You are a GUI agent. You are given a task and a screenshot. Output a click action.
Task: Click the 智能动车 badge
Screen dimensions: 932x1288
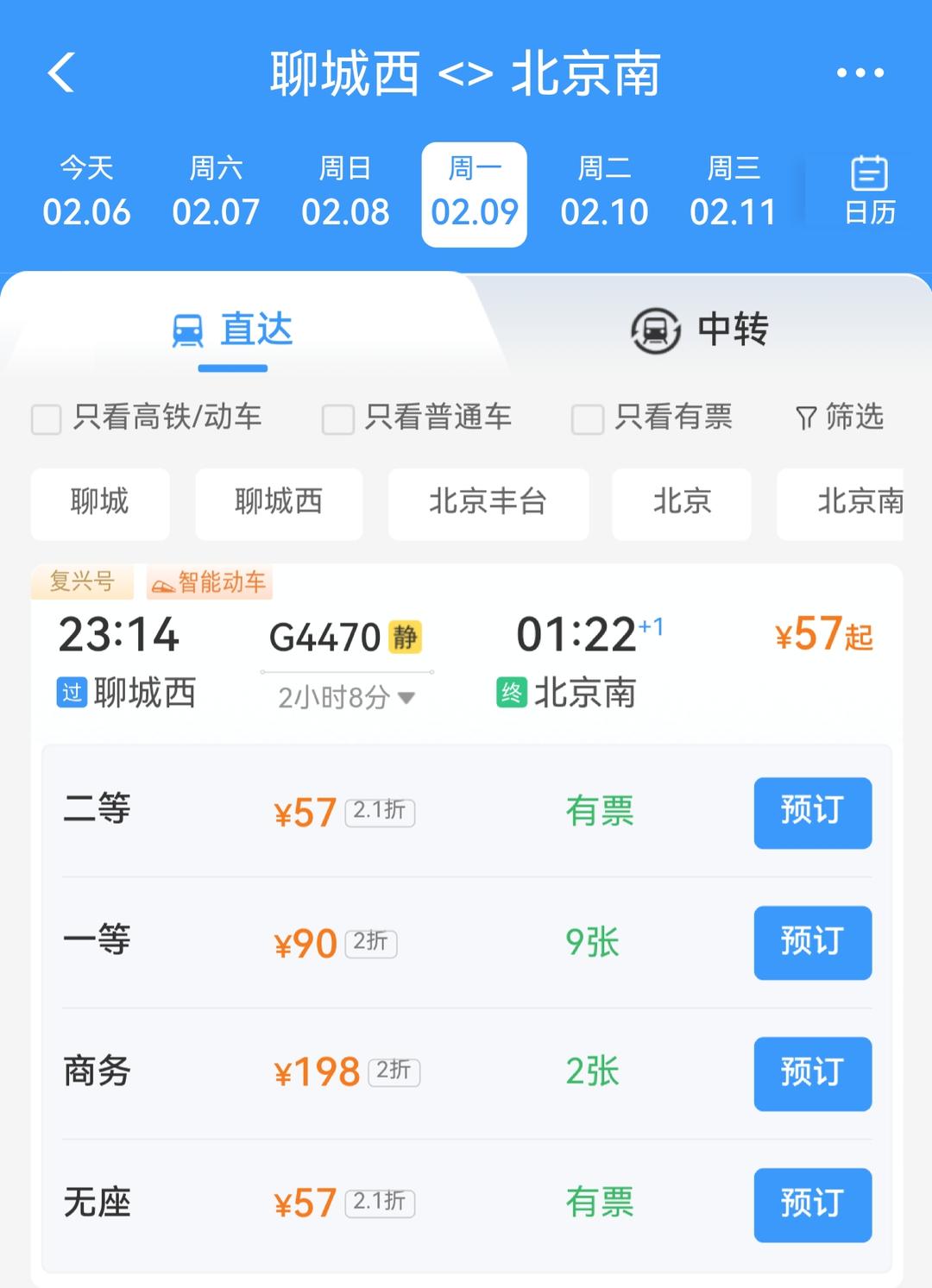(209, 582)
